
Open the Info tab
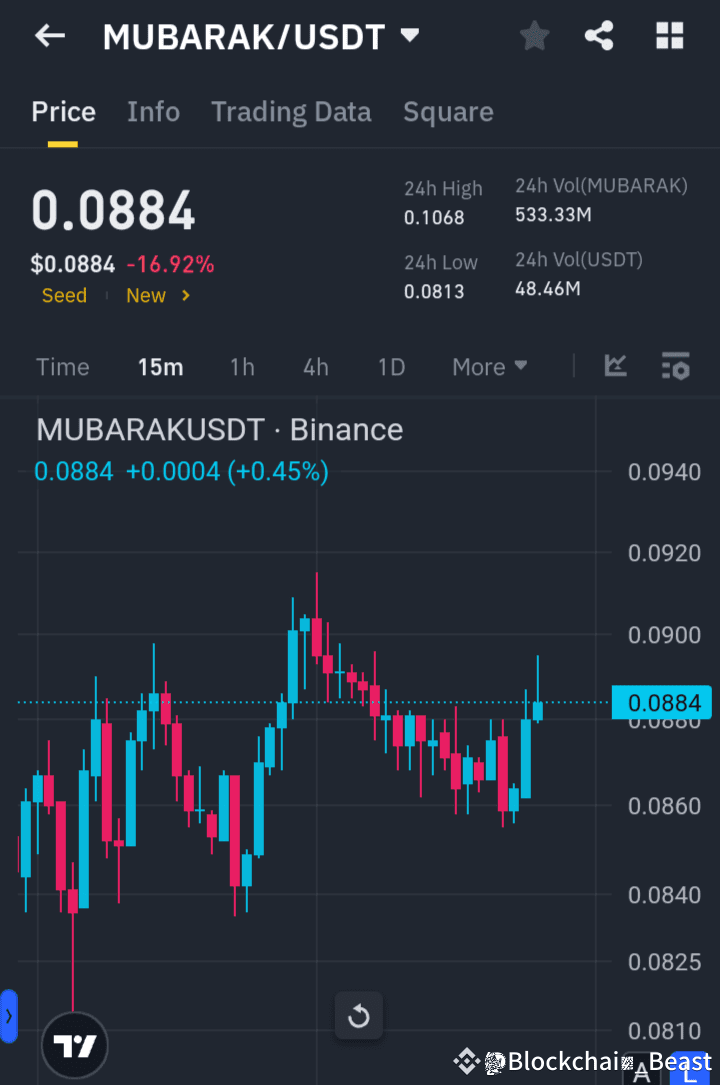(x=153, y=111)
